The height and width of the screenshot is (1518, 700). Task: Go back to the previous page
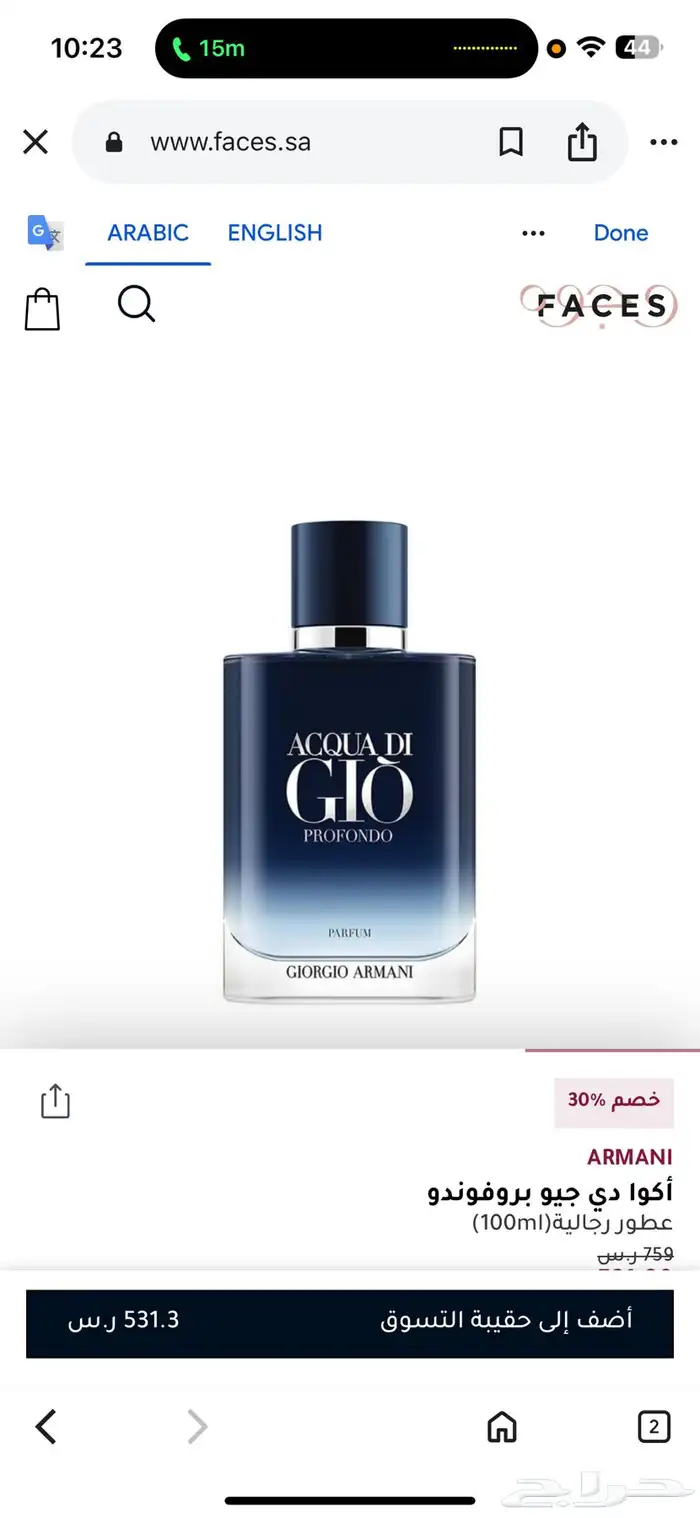(x=46, y=1427)
